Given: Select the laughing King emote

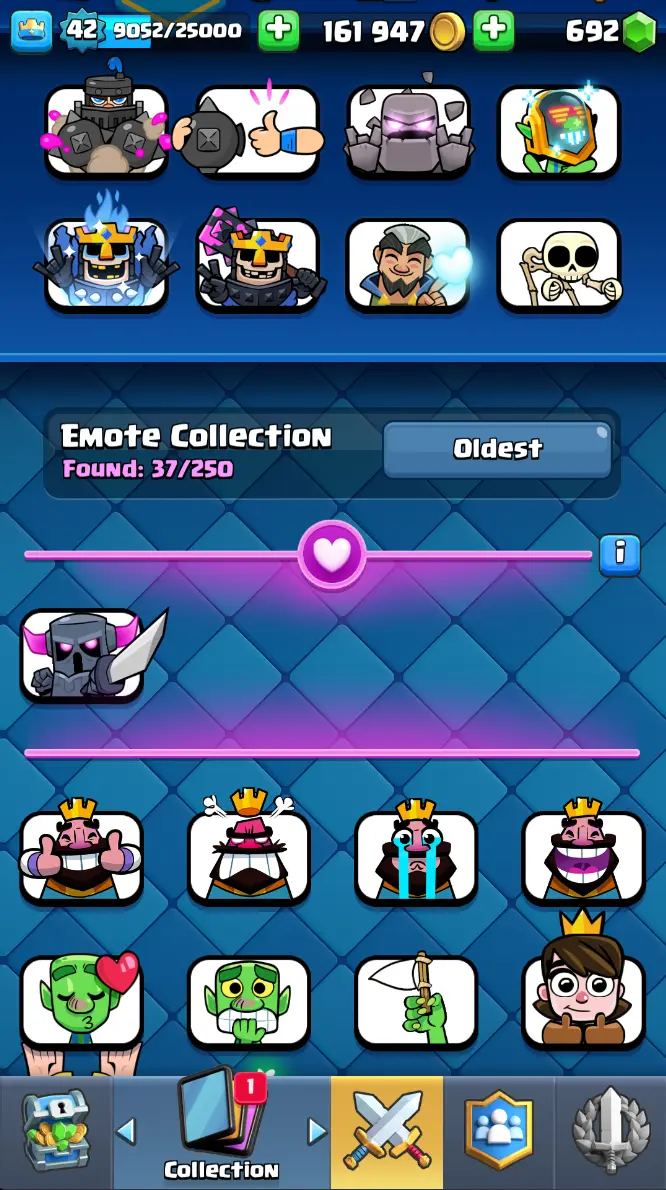Looking at the screenshot, I should 583,856.
